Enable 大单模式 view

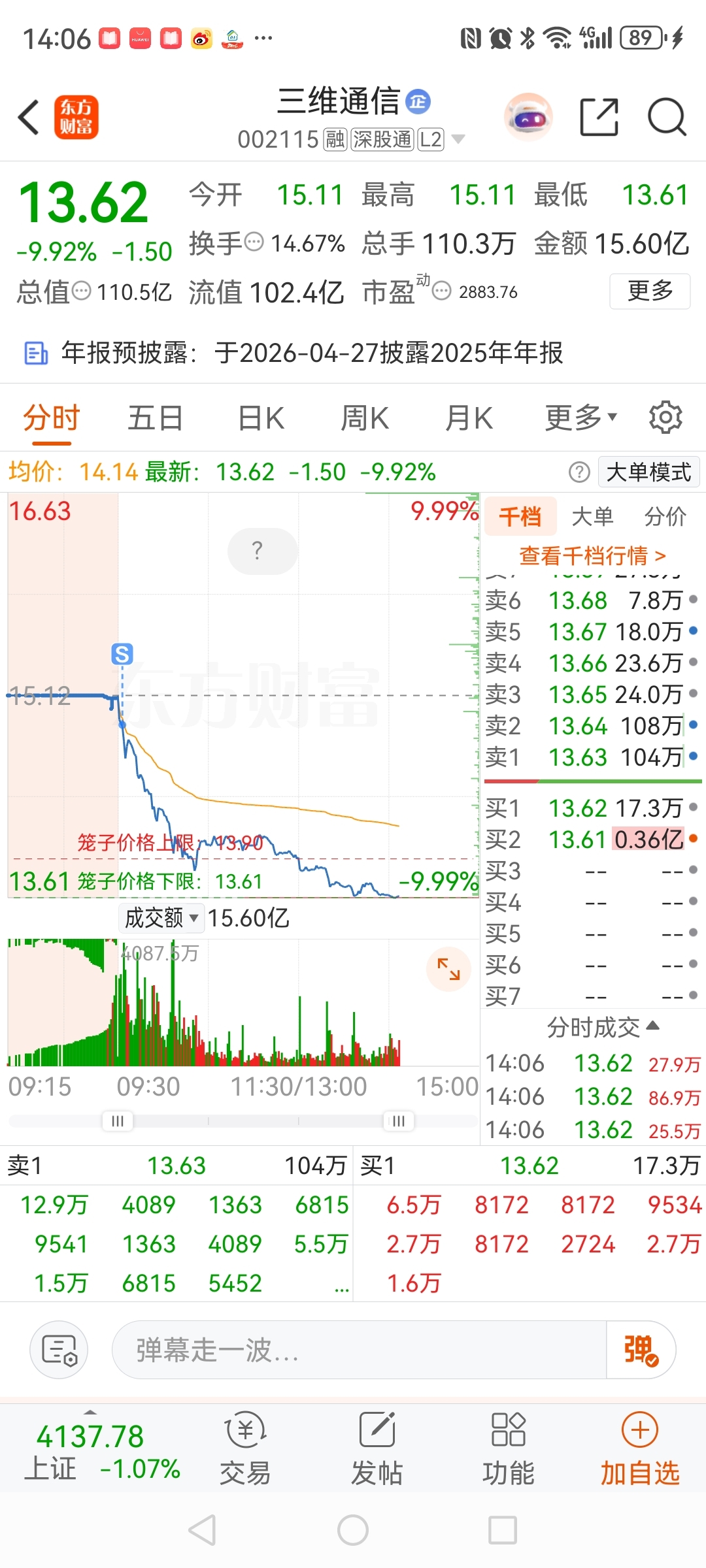(x=648, y=472)
